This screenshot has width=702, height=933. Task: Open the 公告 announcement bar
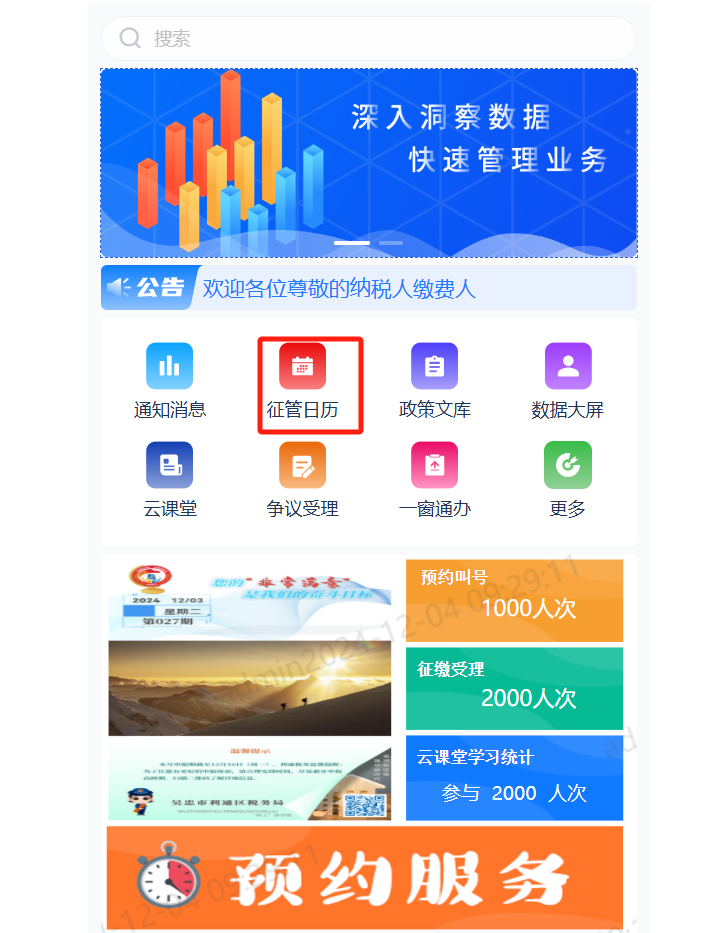[x=368, y=288]
